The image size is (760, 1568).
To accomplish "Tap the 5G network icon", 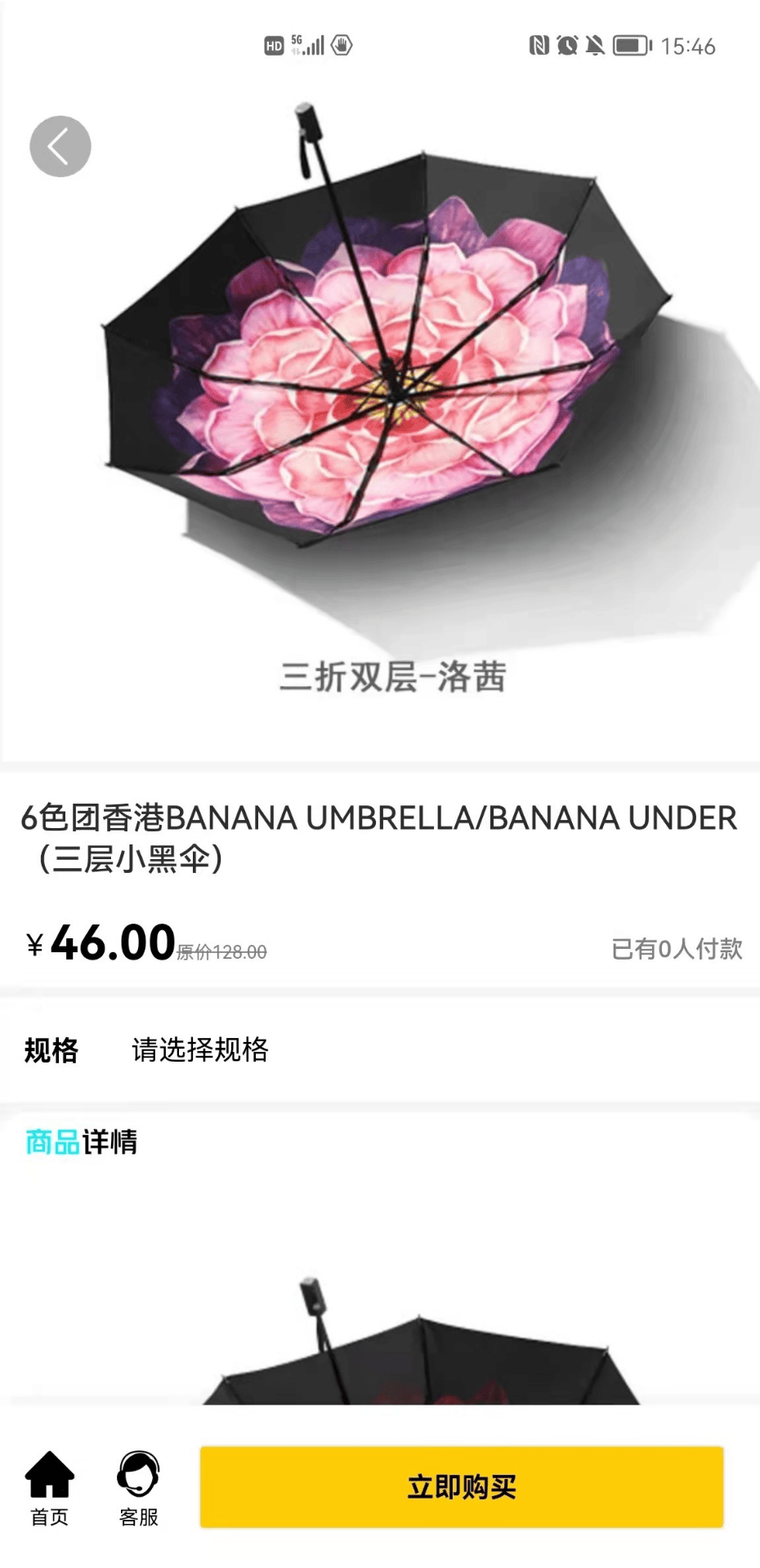I will (x=296, y=42).
